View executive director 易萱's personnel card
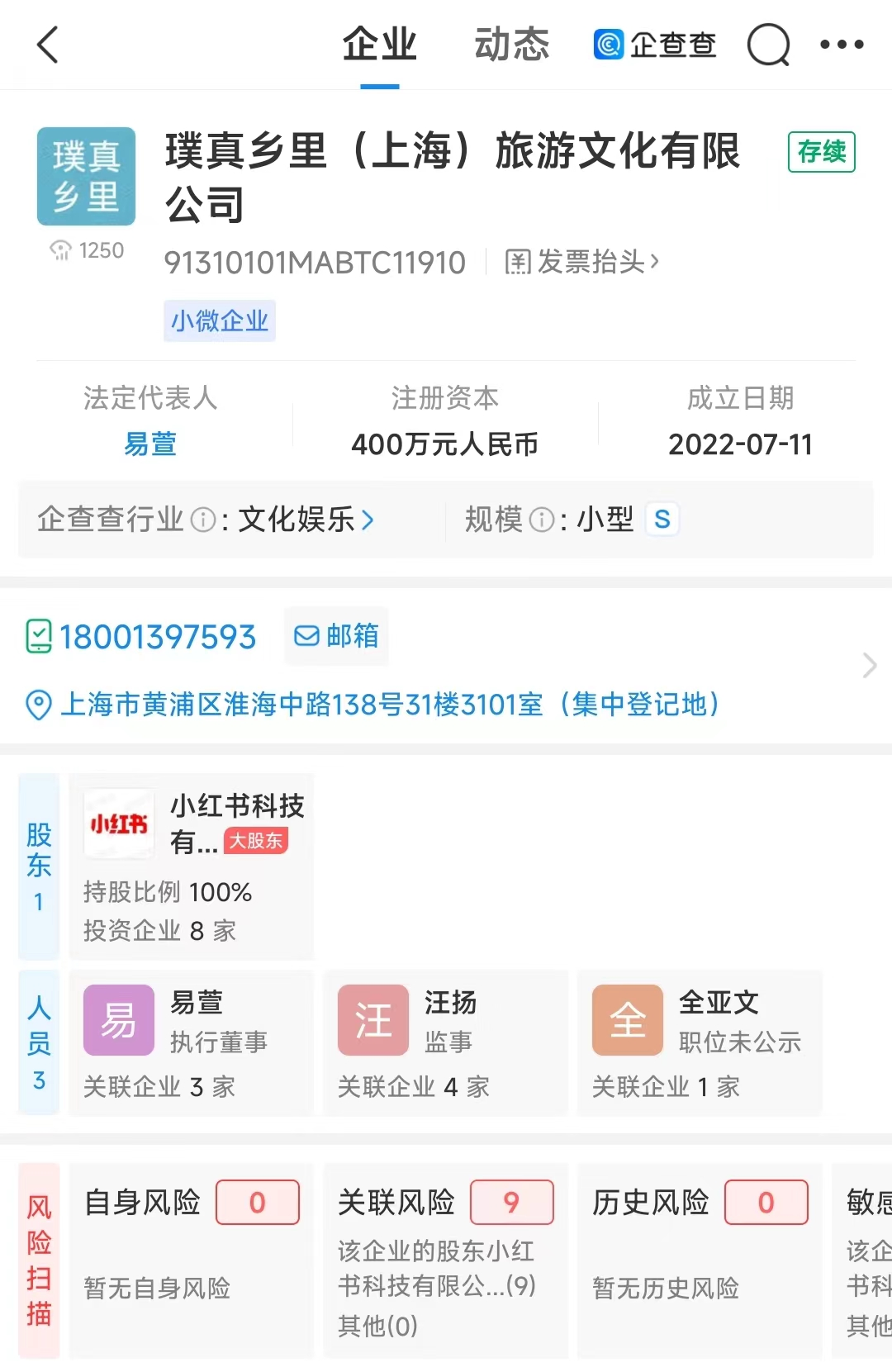 pos(192,1042)
